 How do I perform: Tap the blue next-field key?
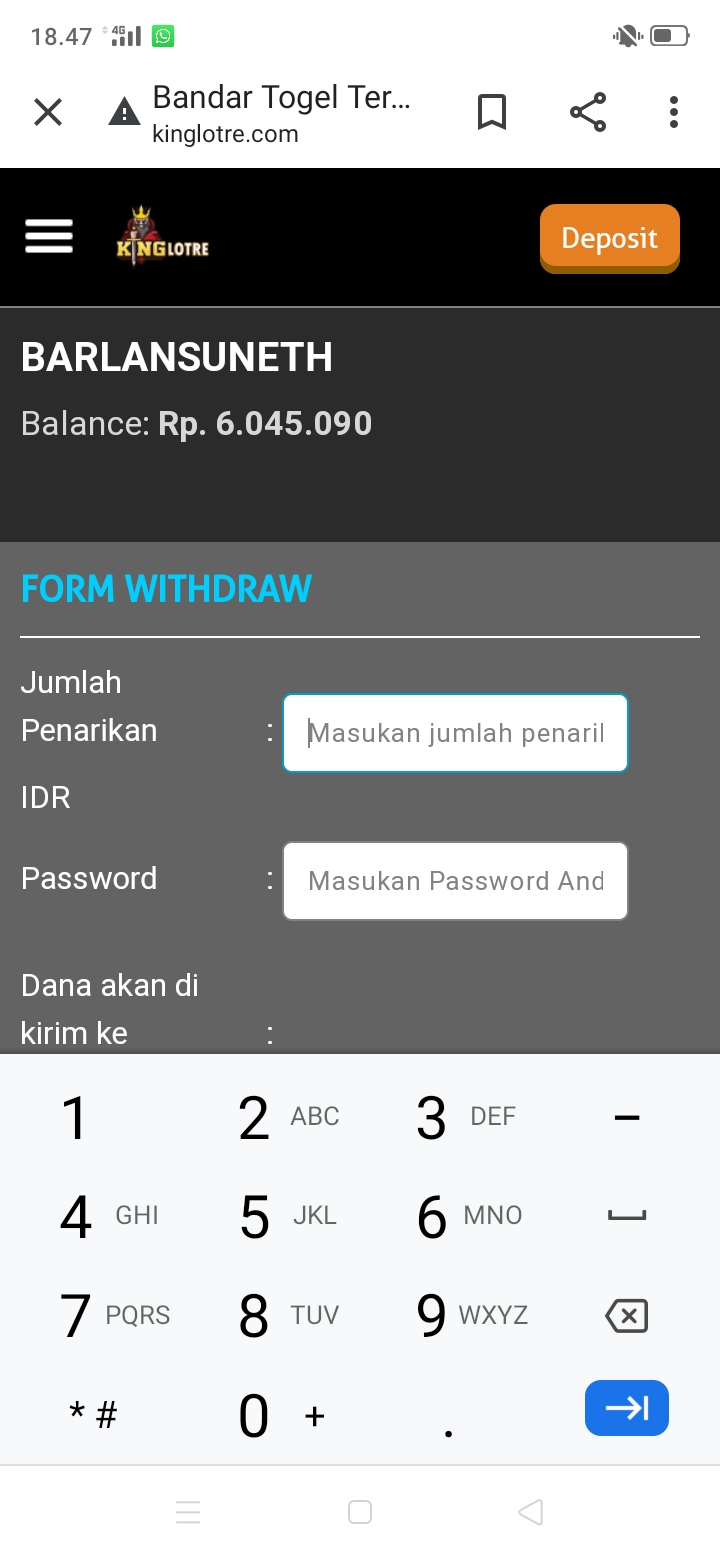pos(627,1408)
